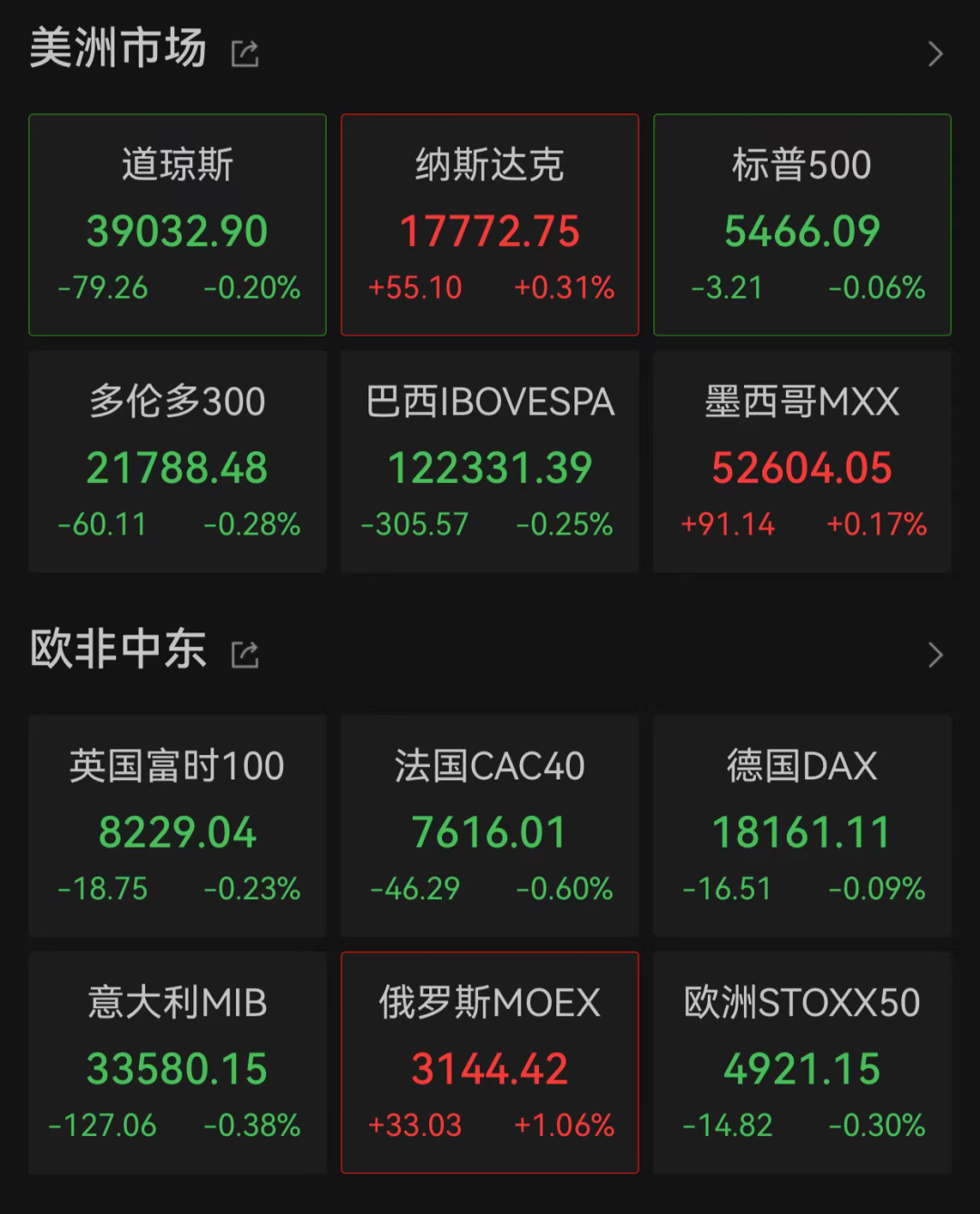Image resolution: width=980 pixels, height=1214 pixels.
Task: Open the 纳斯达克 index card
Action: (x=489, y=225)
